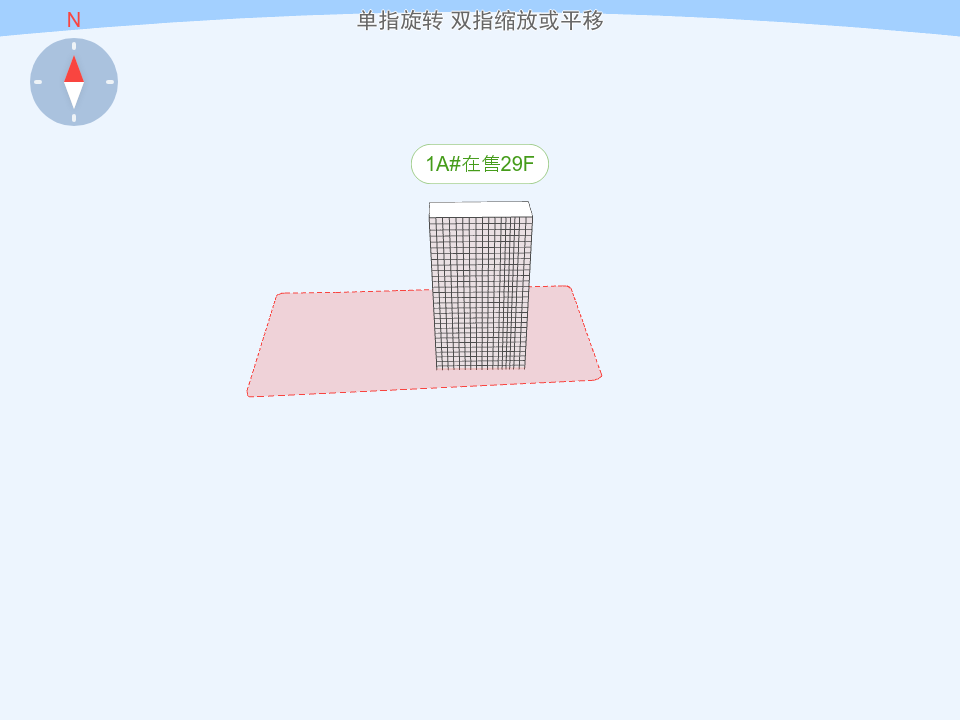The width and height of the screenshot is (960, 720).
Task: Tap the 1A# 在售29F building label
Action: pos(480,164)
